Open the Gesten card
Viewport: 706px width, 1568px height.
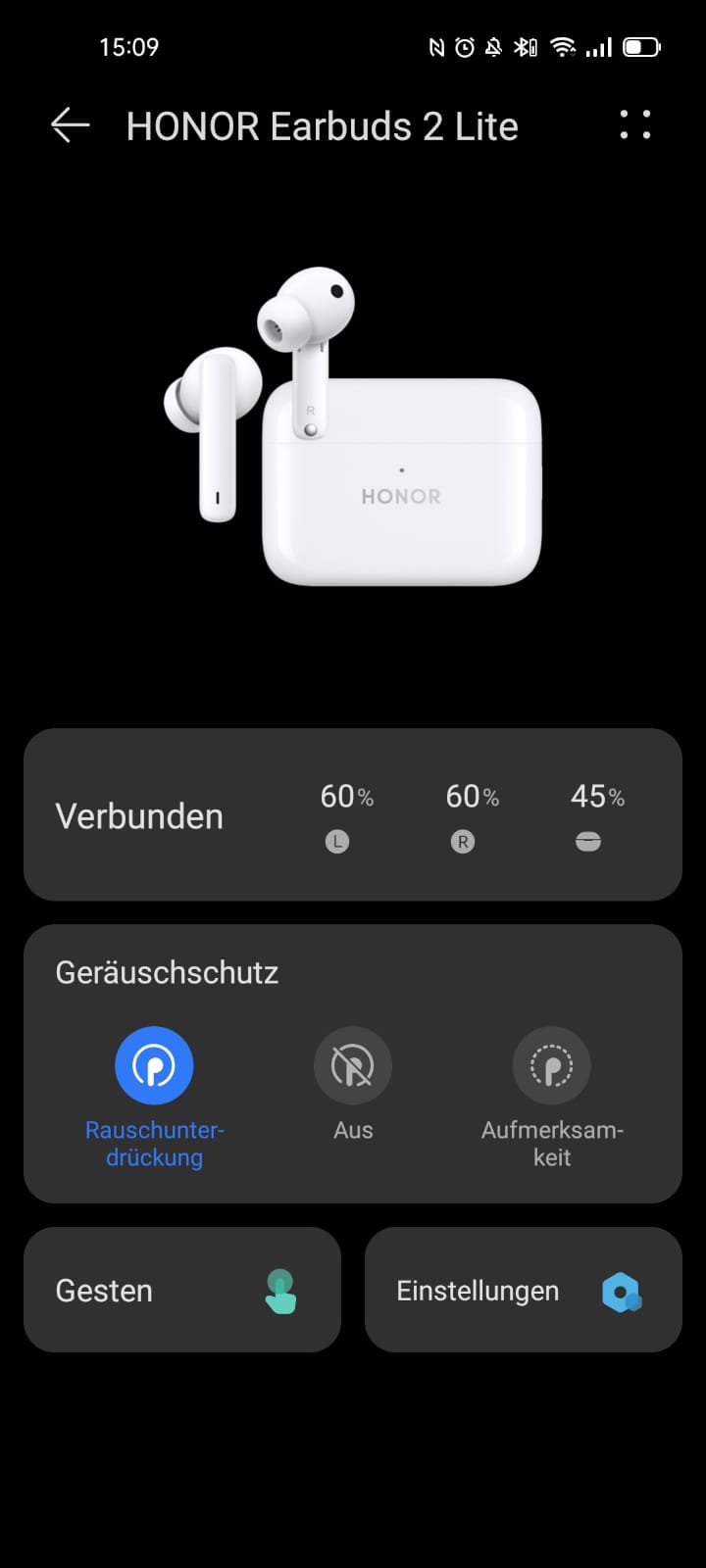[182, 1290]
